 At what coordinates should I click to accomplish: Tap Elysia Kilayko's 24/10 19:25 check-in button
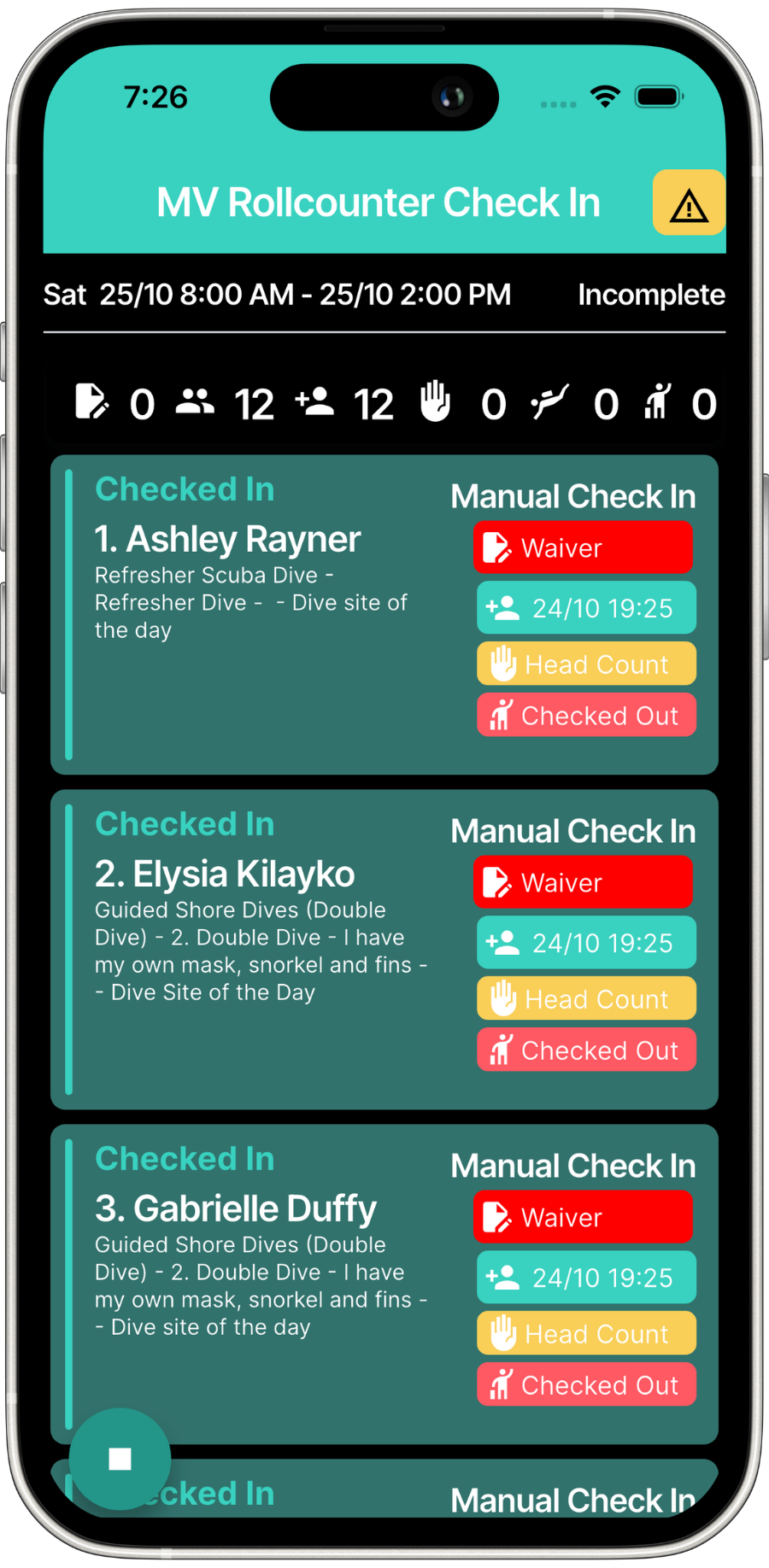coord(586,943)
